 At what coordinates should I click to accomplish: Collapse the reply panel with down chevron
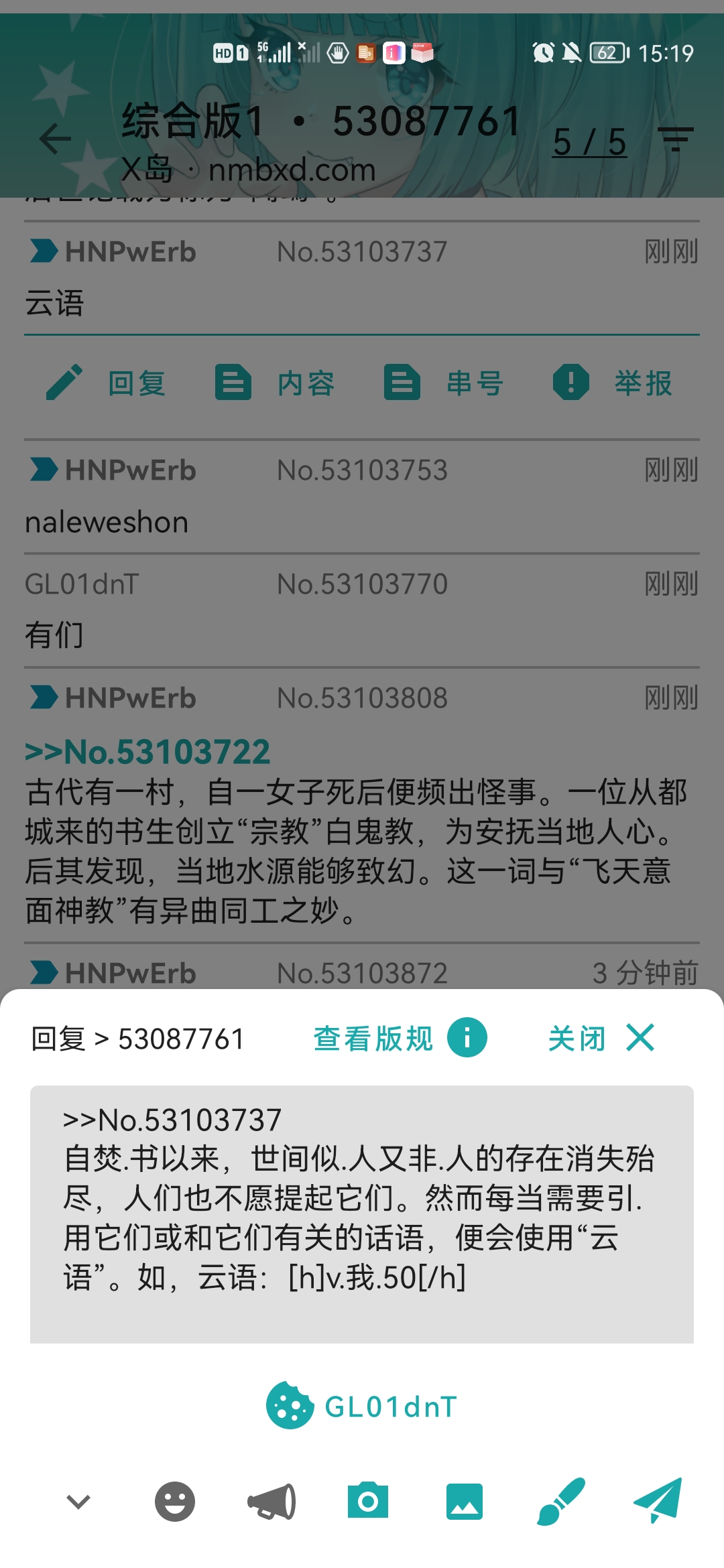(x=78, y=1502)
